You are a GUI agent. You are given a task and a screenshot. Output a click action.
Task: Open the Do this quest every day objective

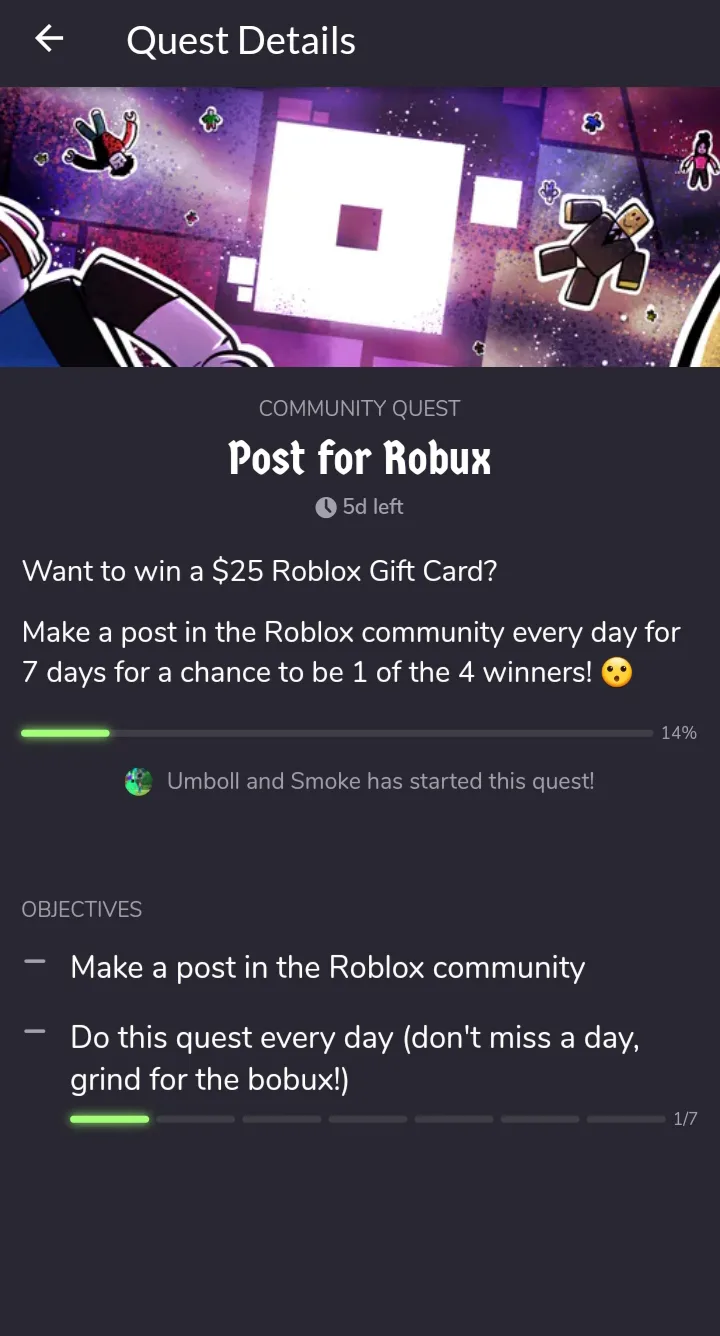[x=354, y=1058]
